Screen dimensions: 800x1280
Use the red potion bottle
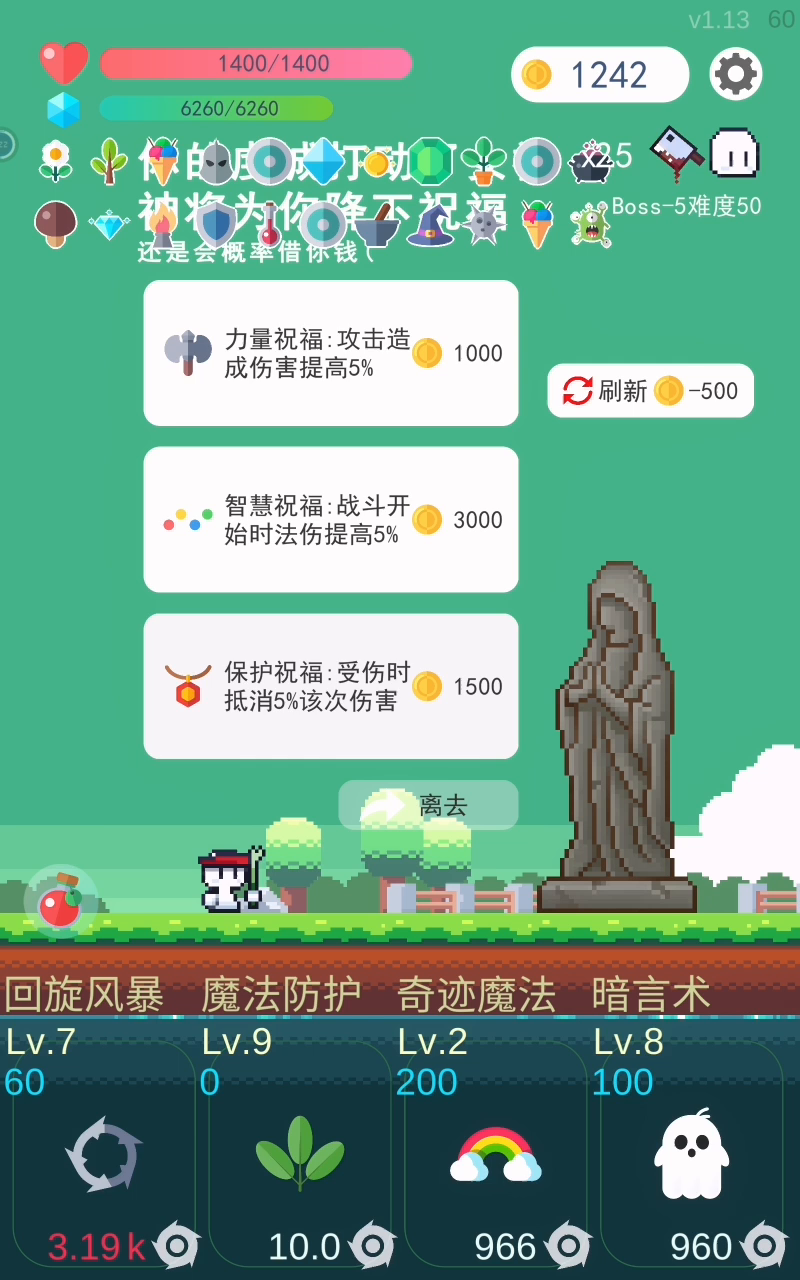(60, 903)
